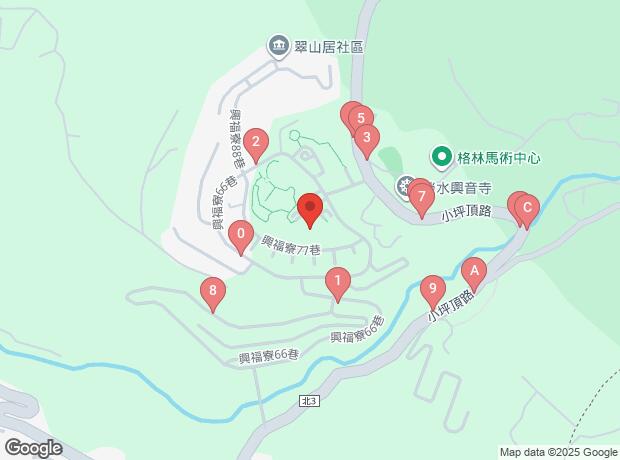The height and width of the screenshot is (460, 620).
Task: Select map marker labeled C
Action: [x=527, y=209]
